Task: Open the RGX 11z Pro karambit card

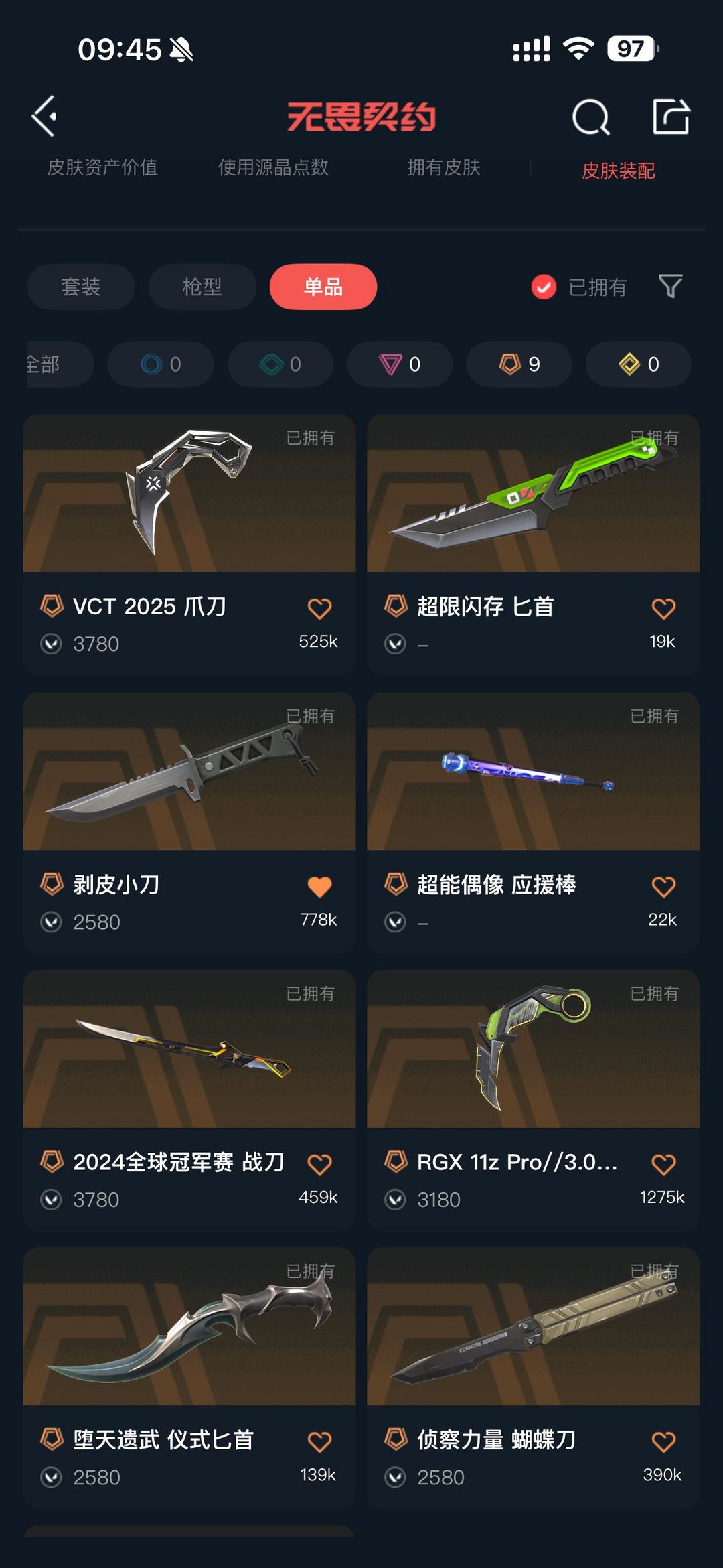Action: 534,1100
